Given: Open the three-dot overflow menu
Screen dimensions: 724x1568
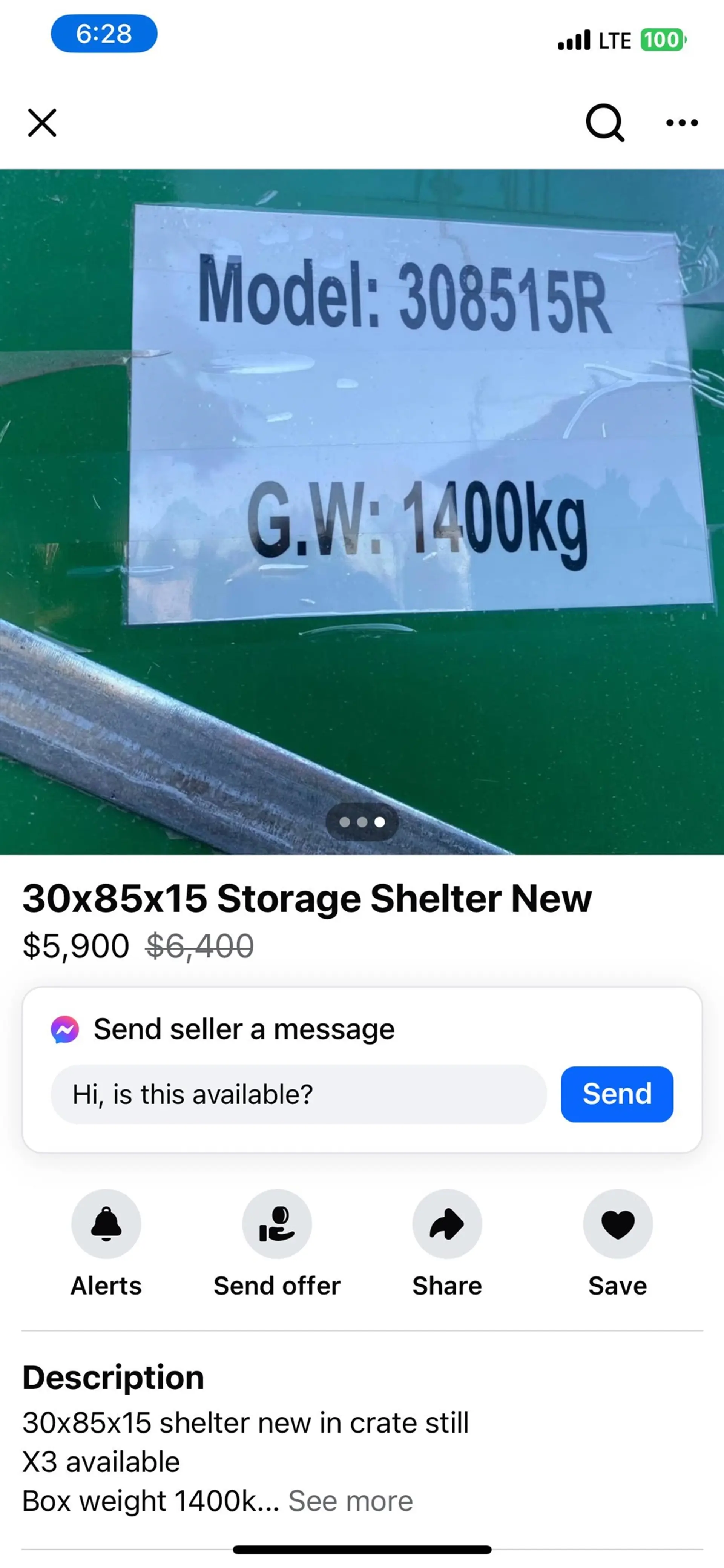Looking at the screenshot, I should coord(681,123).
